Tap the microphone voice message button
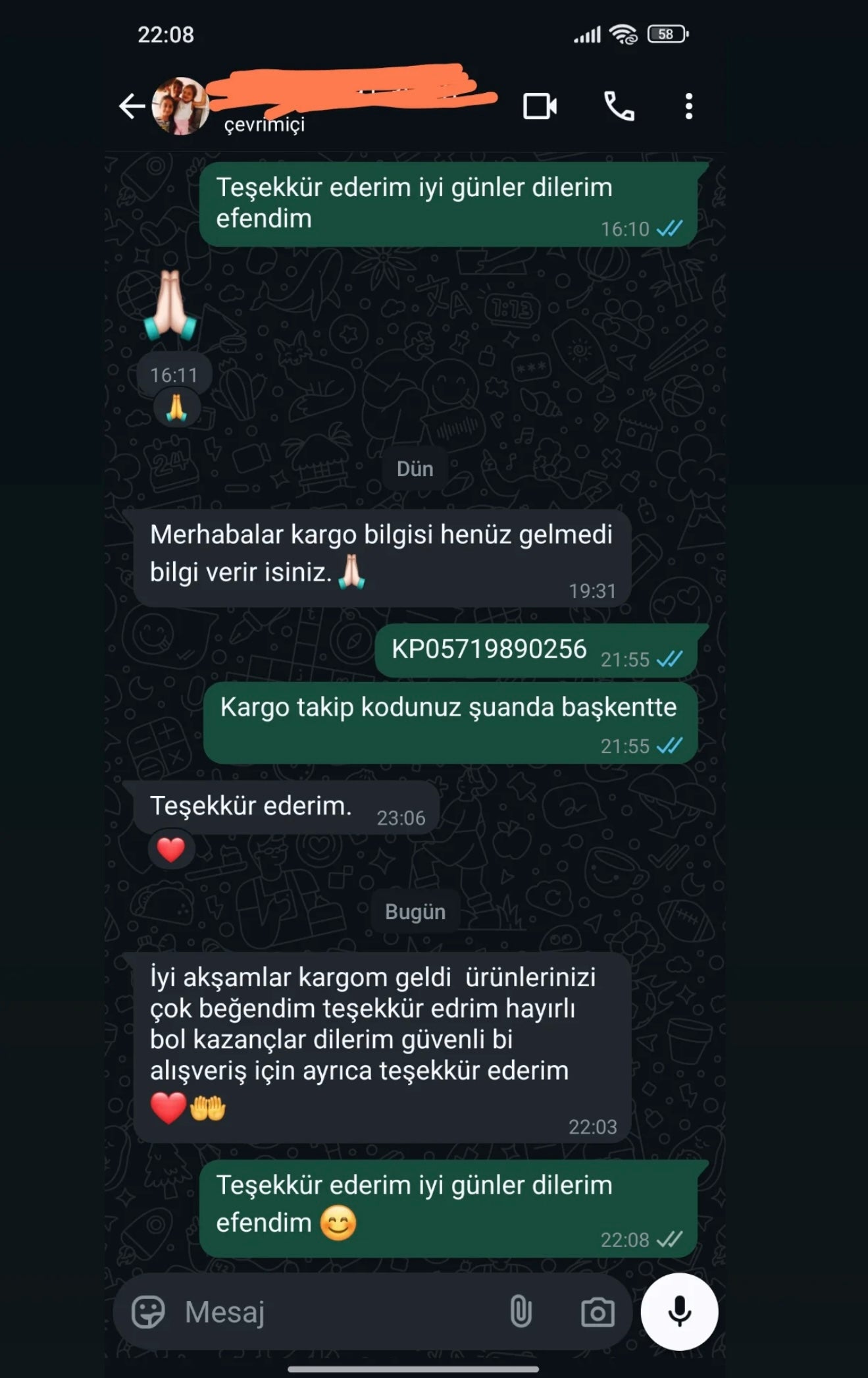868x1378 pixels. click(679, 1312)
